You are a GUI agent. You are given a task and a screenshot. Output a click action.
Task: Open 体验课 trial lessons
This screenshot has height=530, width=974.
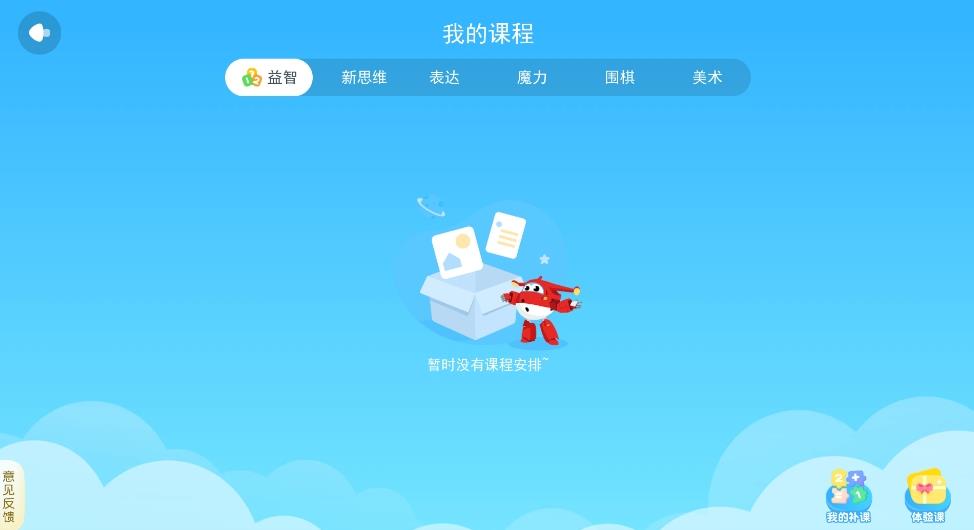pyautogui.click(x=927, y=496)
